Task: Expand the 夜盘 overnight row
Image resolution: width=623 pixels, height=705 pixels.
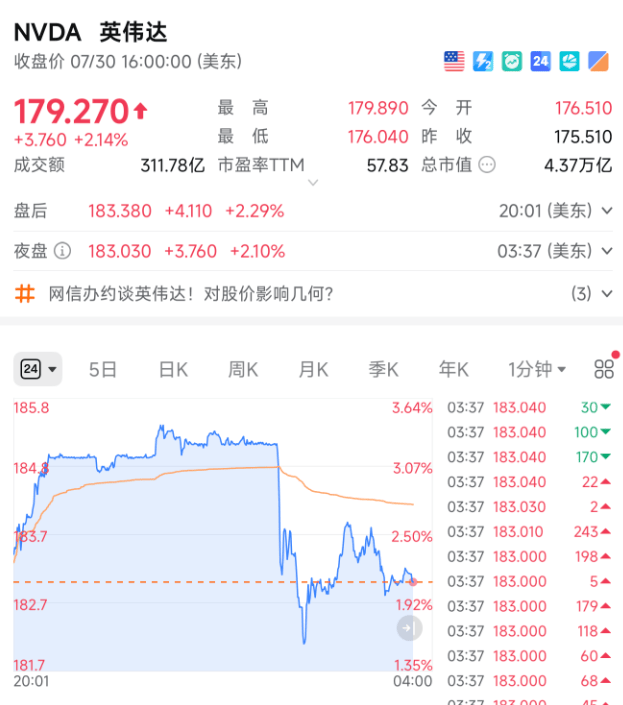Action: pos(607,251)
